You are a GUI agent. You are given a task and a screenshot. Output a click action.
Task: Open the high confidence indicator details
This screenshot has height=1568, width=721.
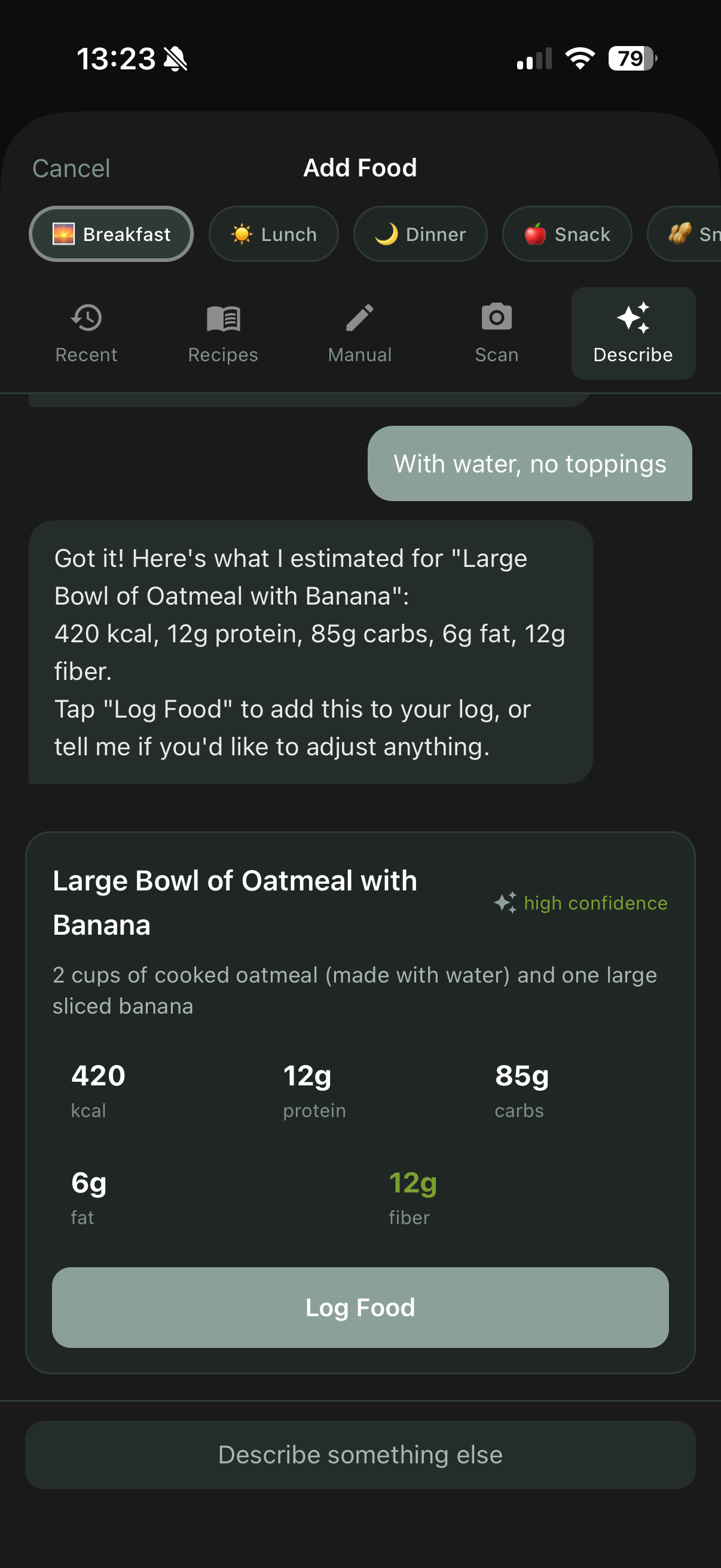[x=582, y=903]
